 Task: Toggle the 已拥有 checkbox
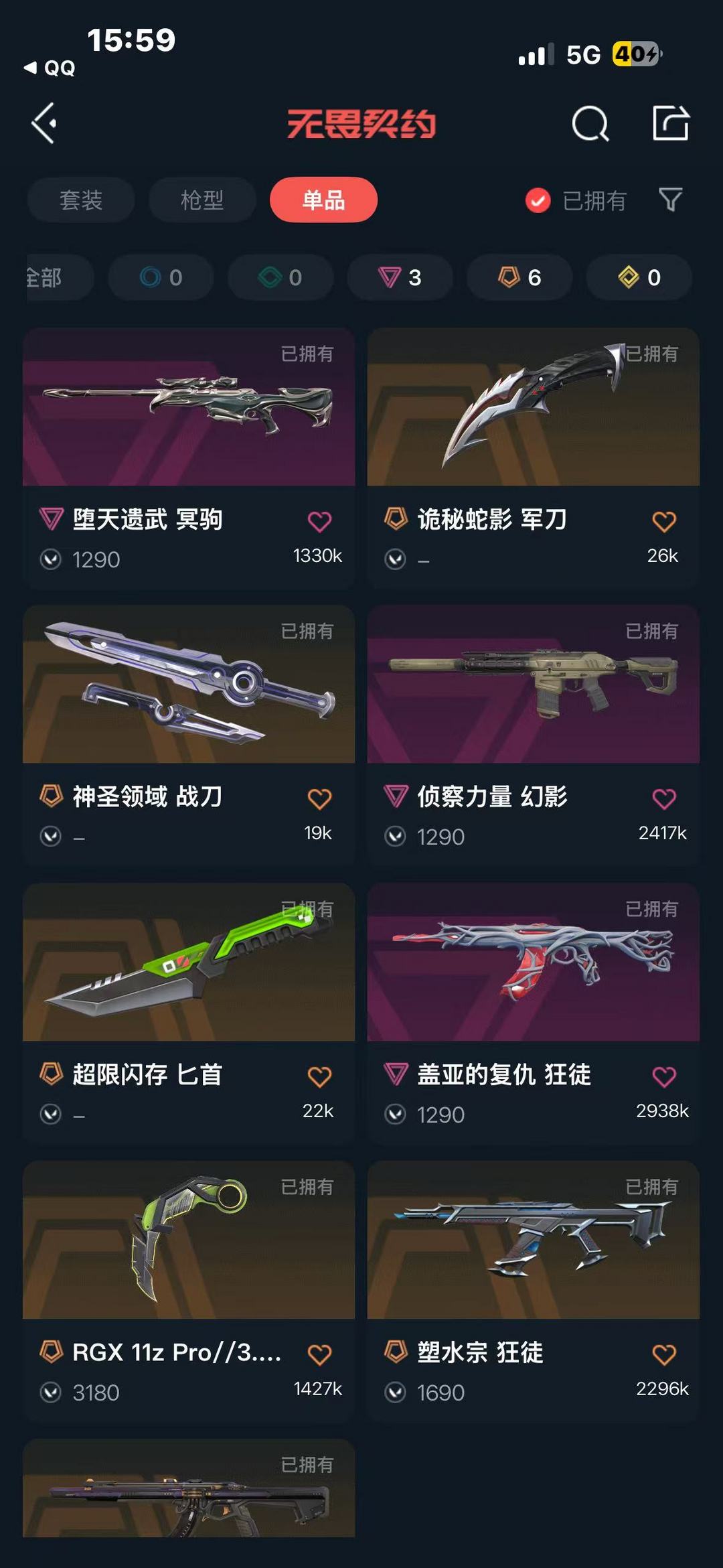click(538, 200)
